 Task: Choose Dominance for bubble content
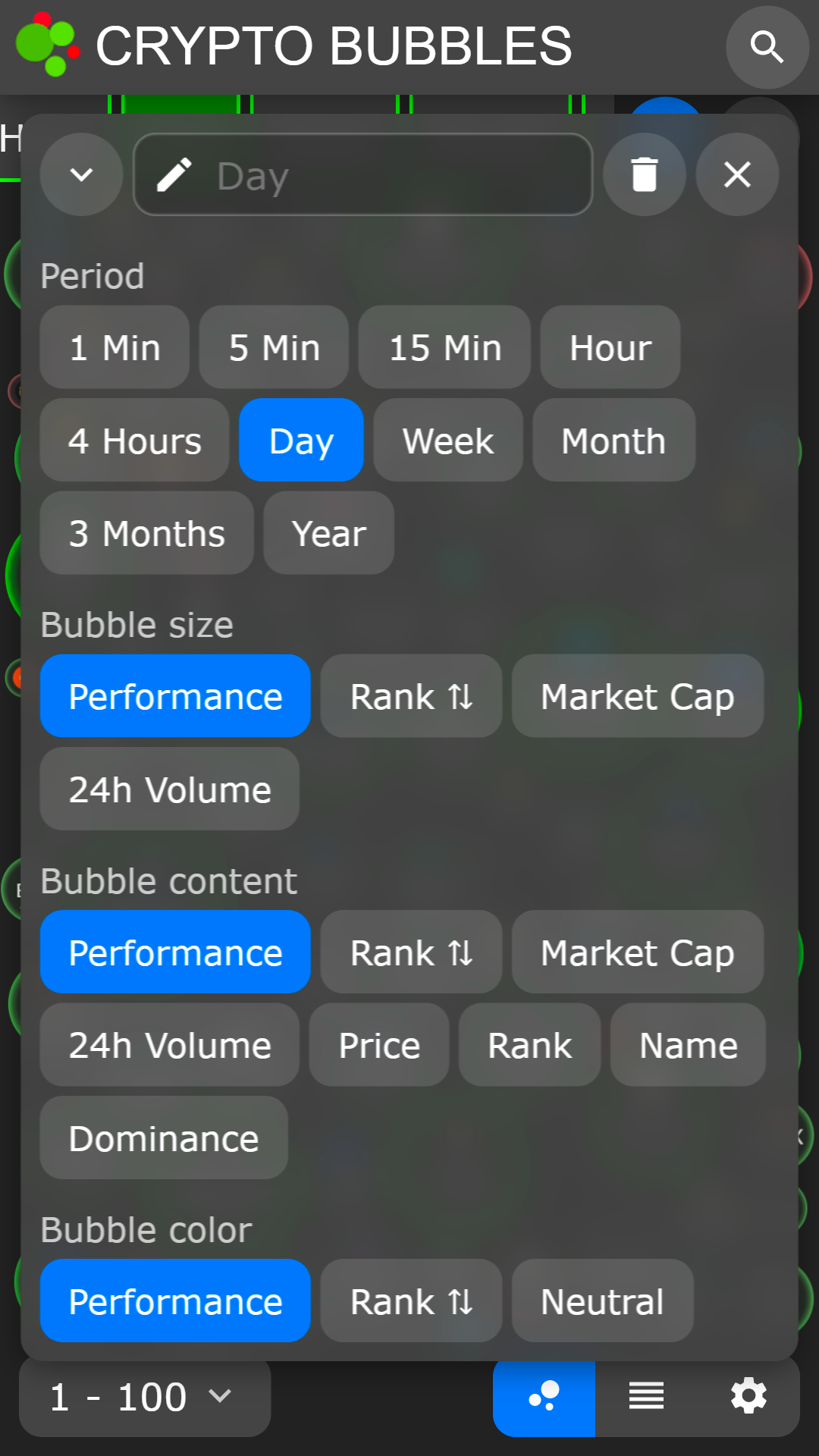[x=163, y=1137]
